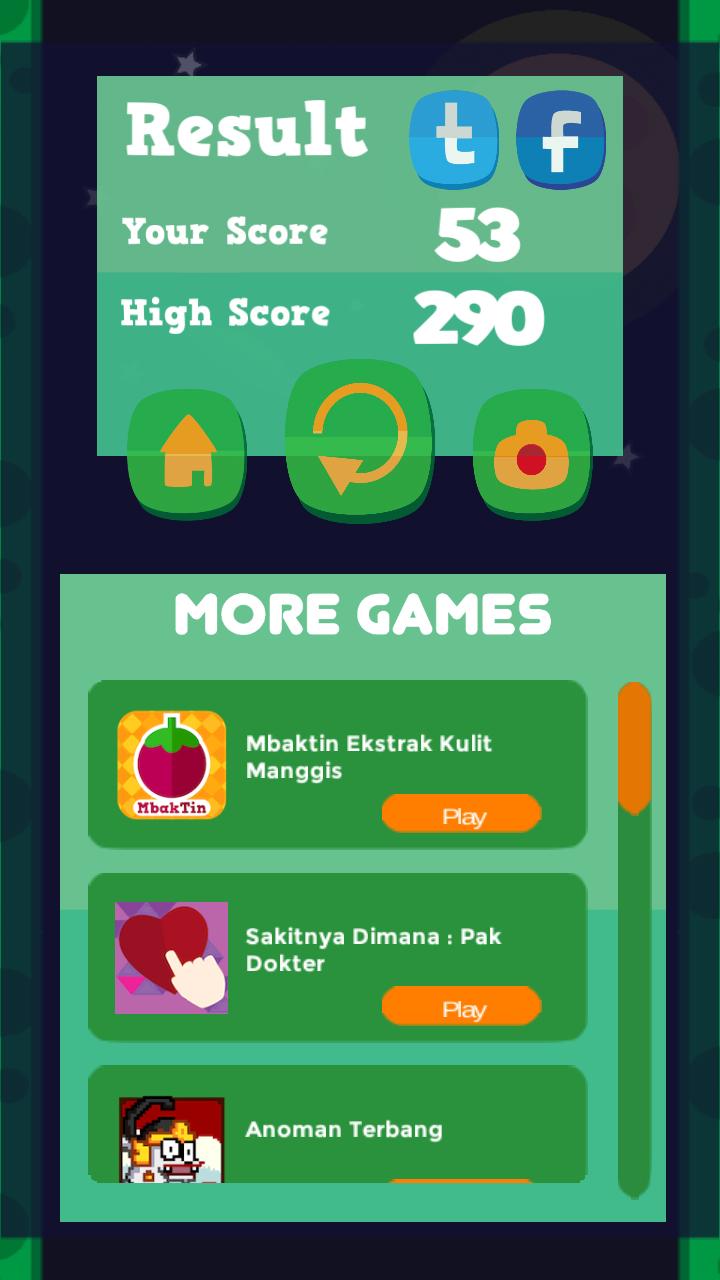
Task: Tap the Mbaktin game icon
Action: pos(172,765)
